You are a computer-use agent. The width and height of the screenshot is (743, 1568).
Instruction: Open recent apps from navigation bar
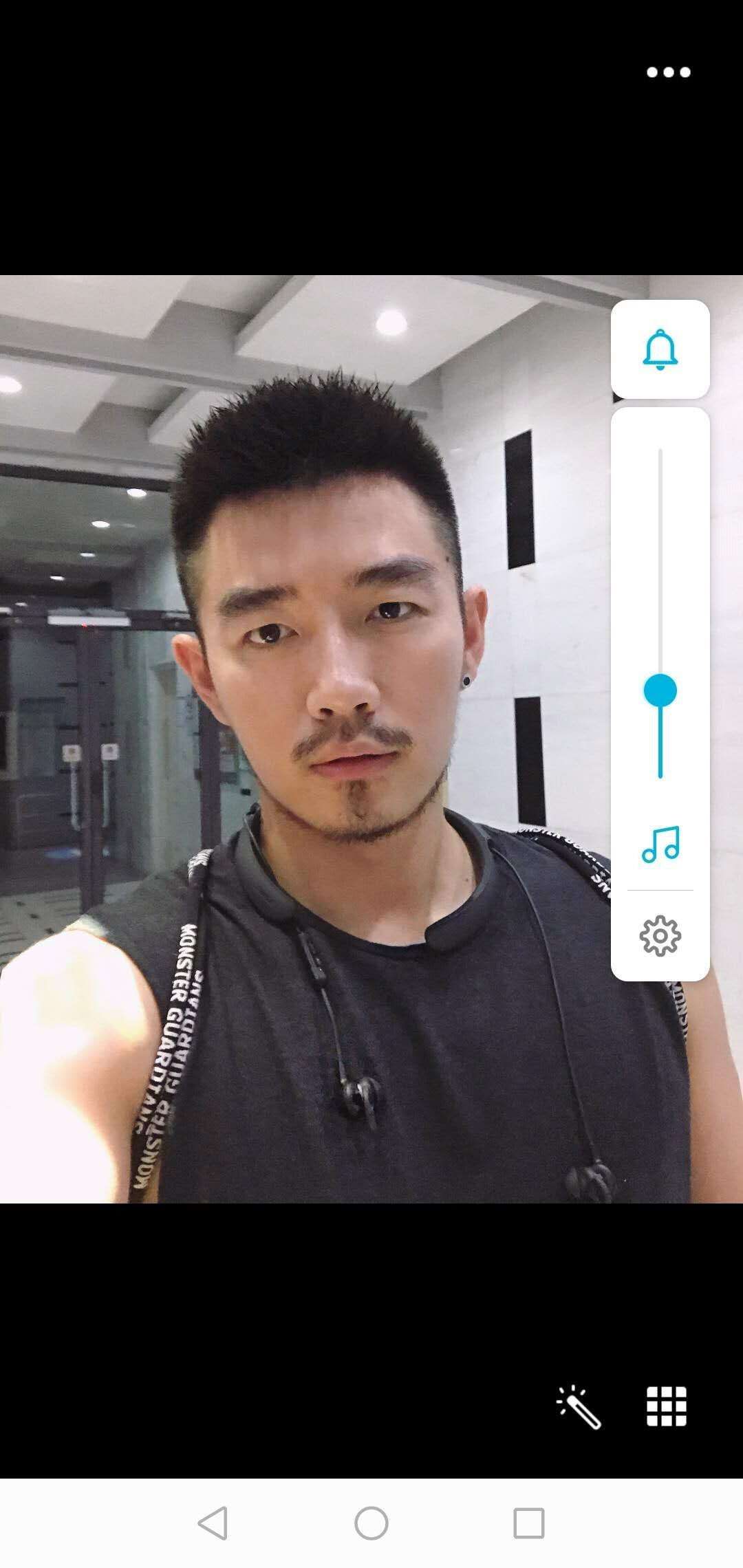coord(529,1523)
